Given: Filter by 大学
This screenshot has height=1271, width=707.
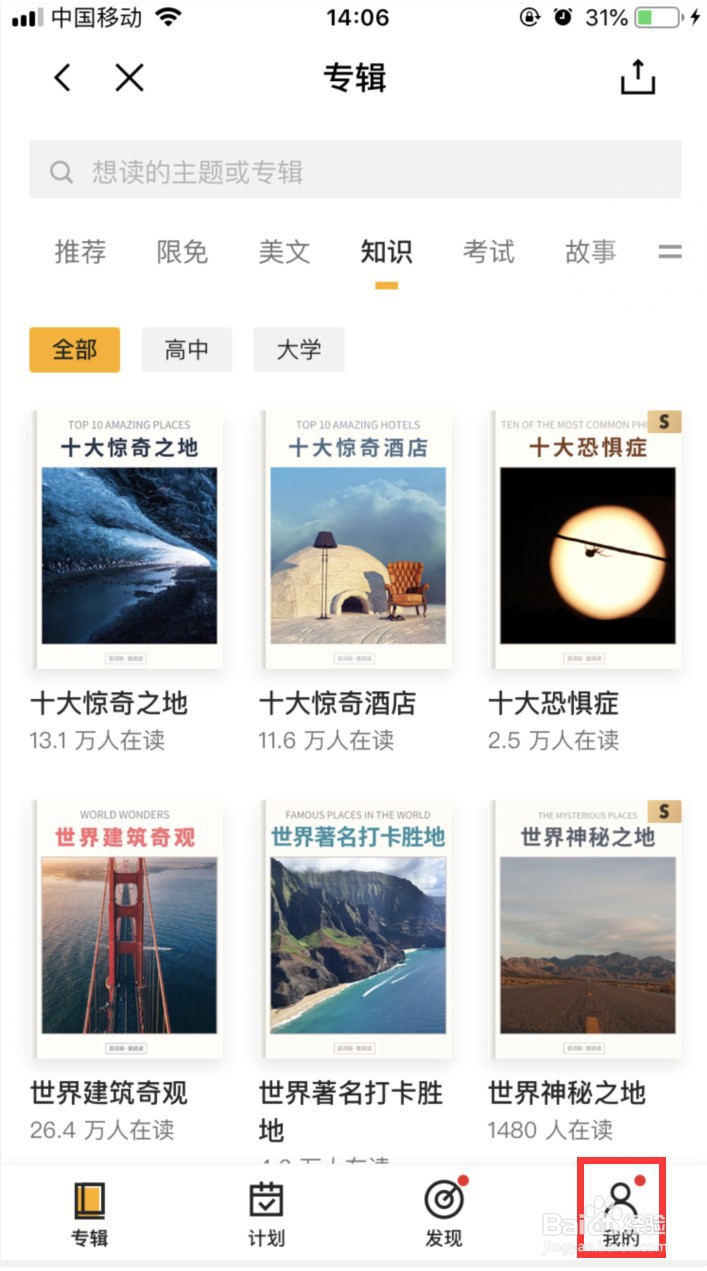Looking at the screenshot, I should coord(299,350).
